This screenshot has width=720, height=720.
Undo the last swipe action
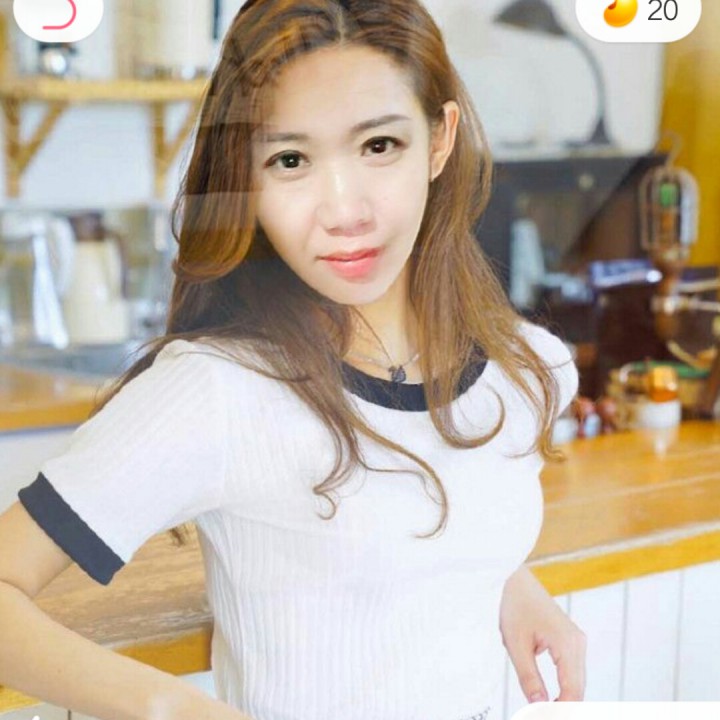pyautogui.click(x=58, y=14)
